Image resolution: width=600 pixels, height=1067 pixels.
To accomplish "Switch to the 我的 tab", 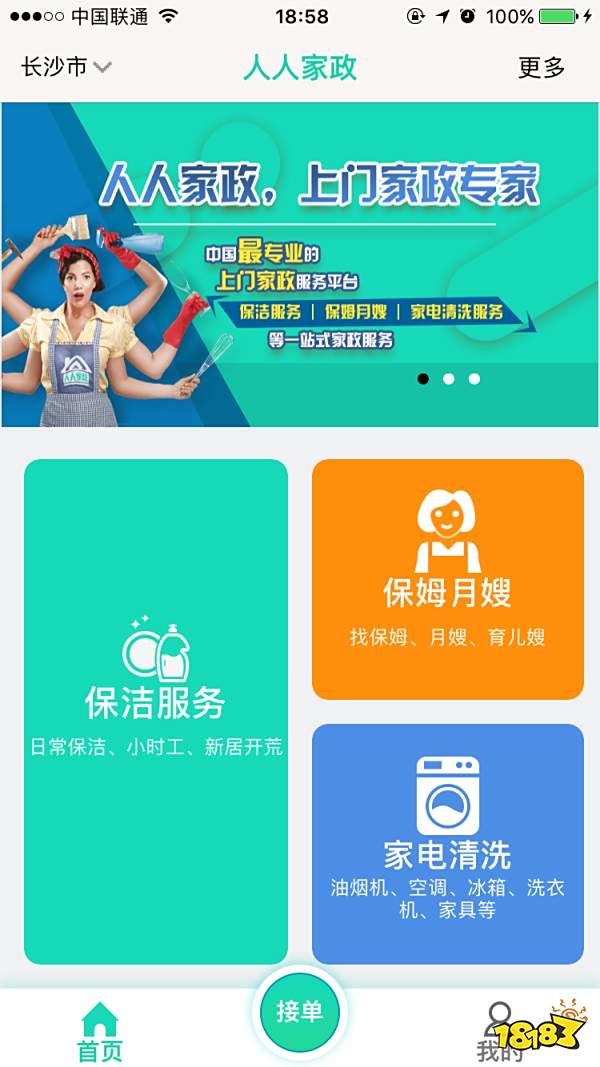I will (x=500, y=1032).
